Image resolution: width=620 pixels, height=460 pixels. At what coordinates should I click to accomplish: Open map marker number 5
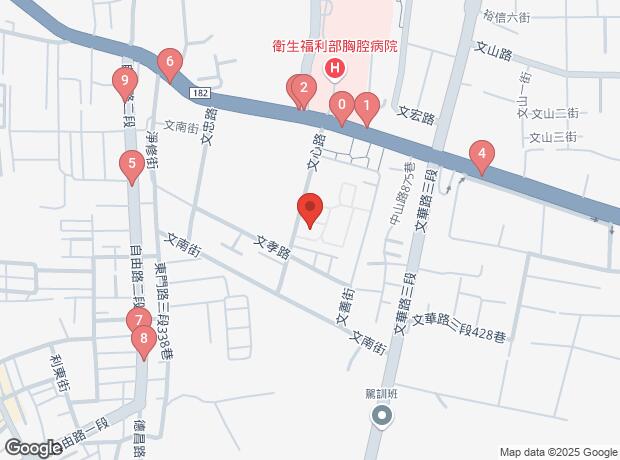point(131,164)
